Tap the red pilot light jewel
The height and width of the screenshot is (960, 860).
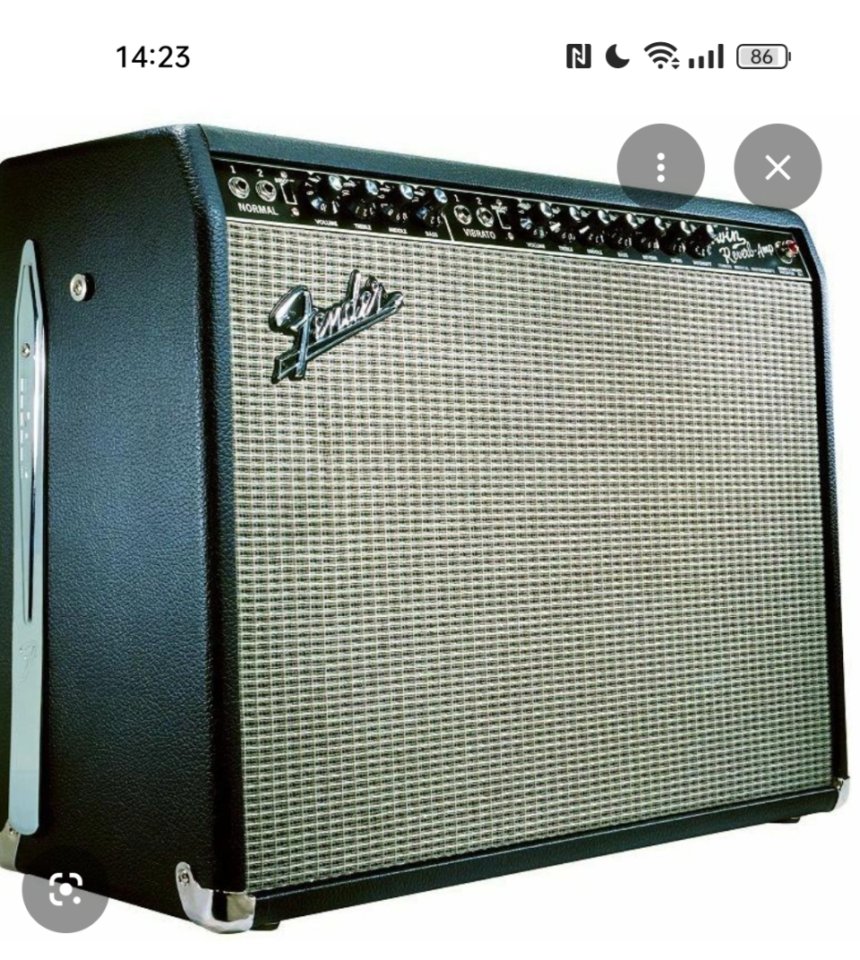[x=791, y=249]
